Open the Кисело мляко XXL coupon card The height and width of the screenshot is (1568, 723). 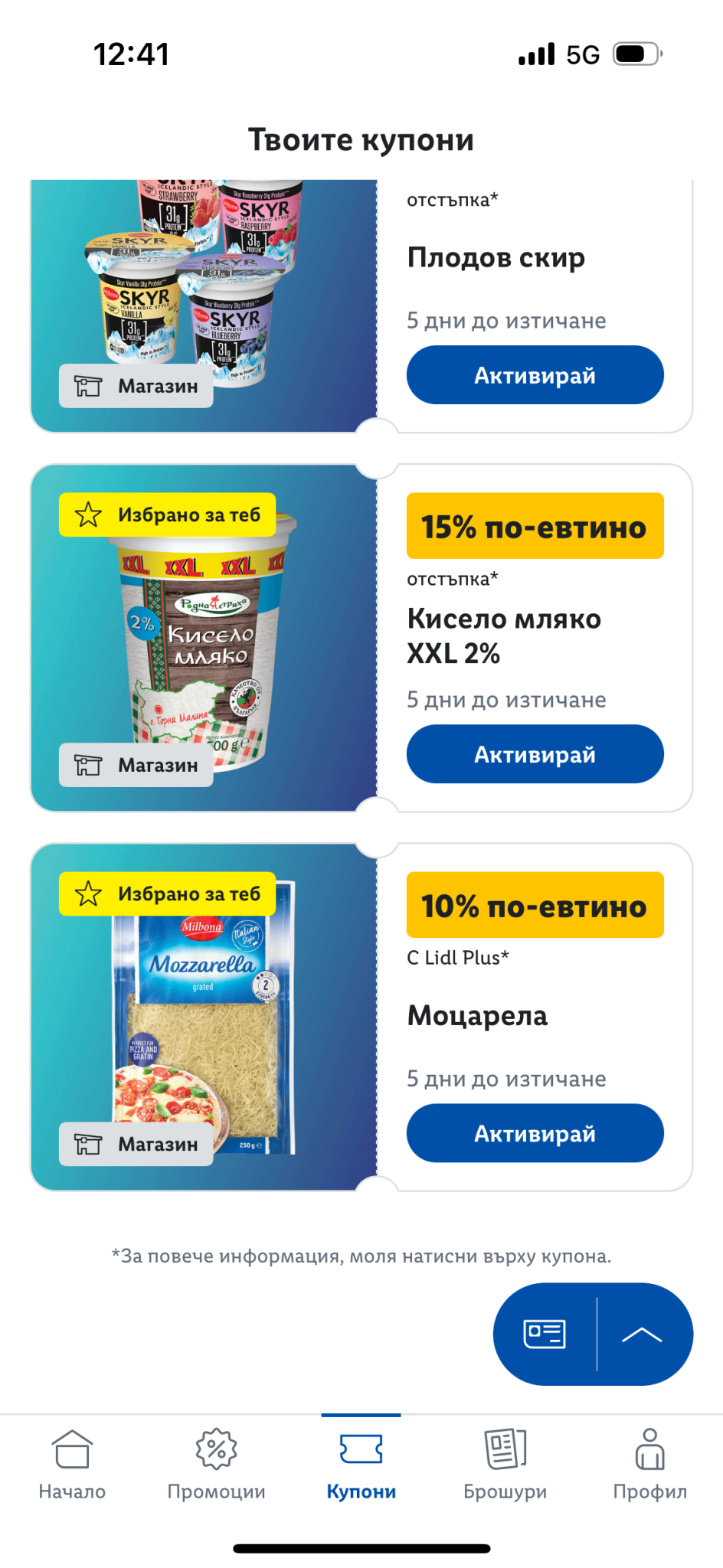[361, 638]
